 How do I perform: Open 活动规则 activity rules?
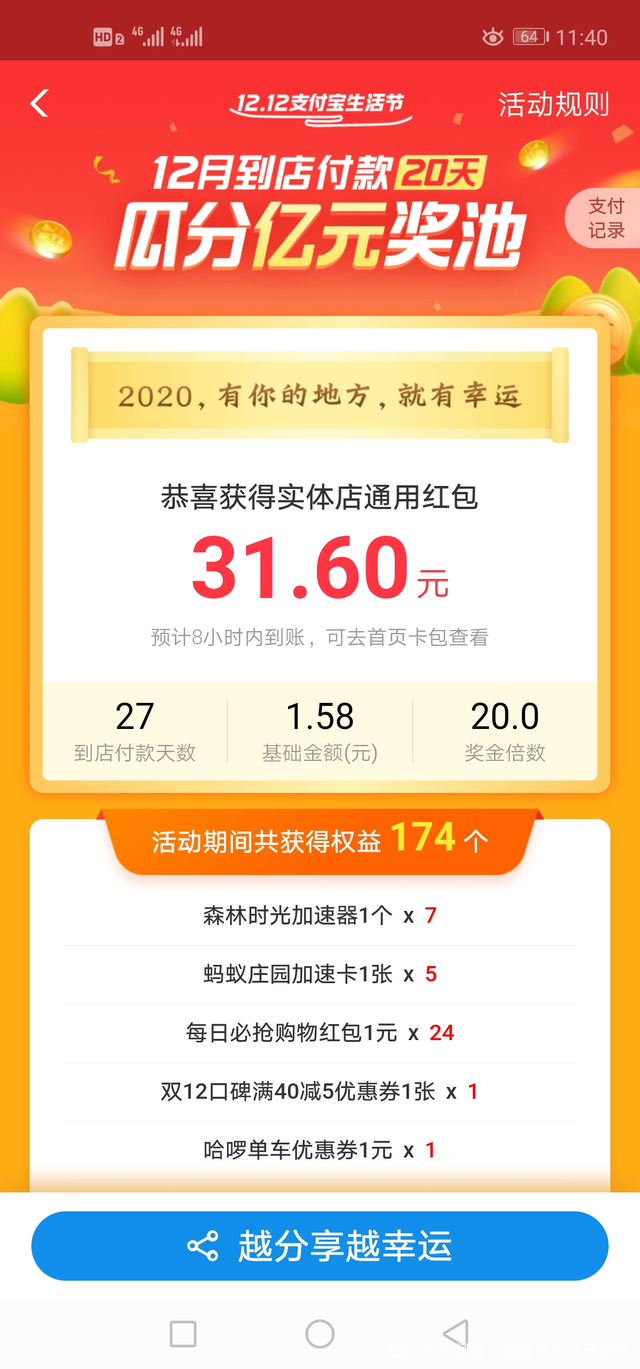[553, 104]
